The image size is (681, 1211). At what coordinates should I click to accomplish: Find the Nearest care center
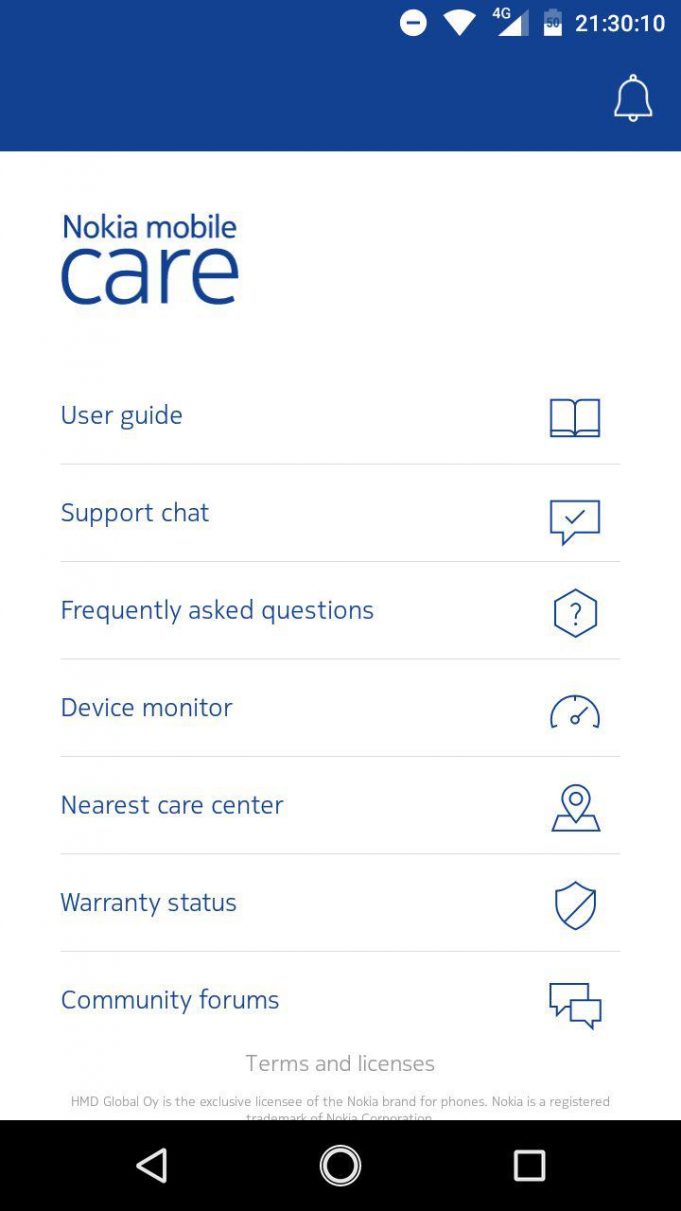340,805
